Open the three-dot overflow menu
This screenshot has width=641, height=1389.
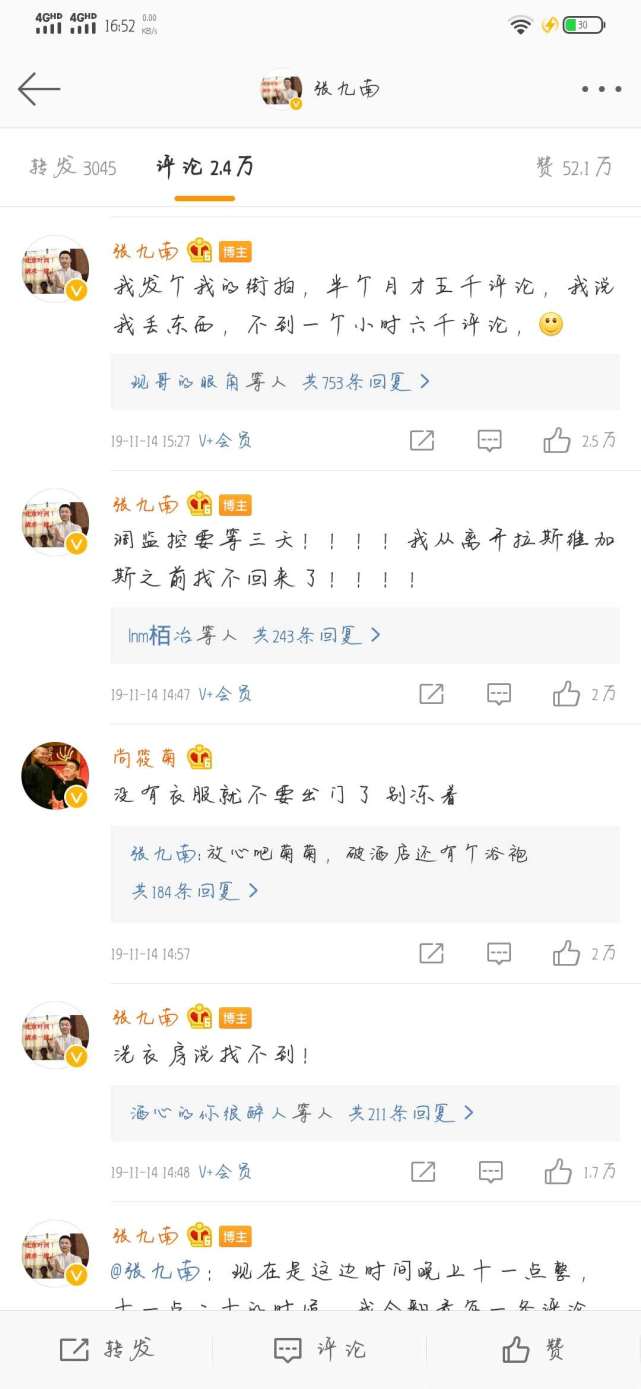[x=601, y=89]
